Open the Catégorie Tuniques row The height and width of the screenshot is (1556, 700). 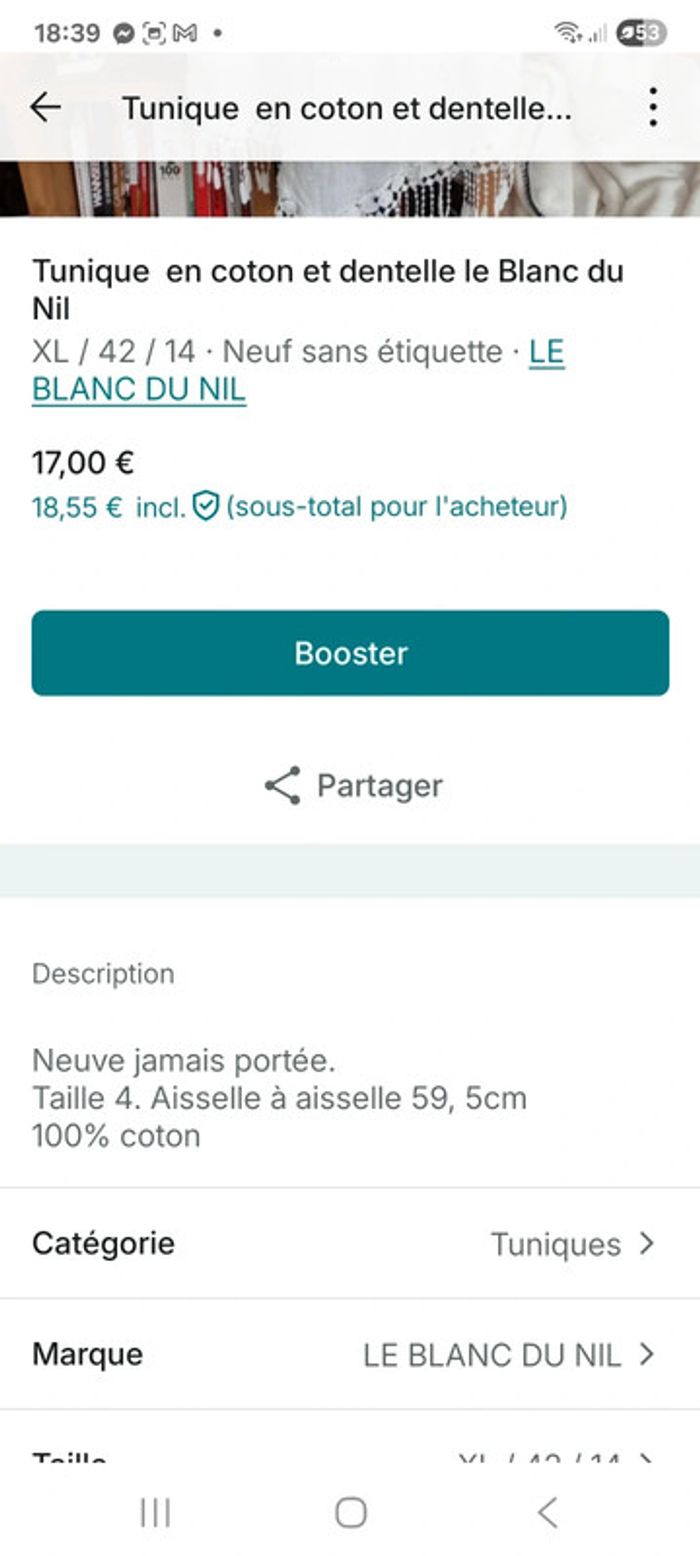350,1244
